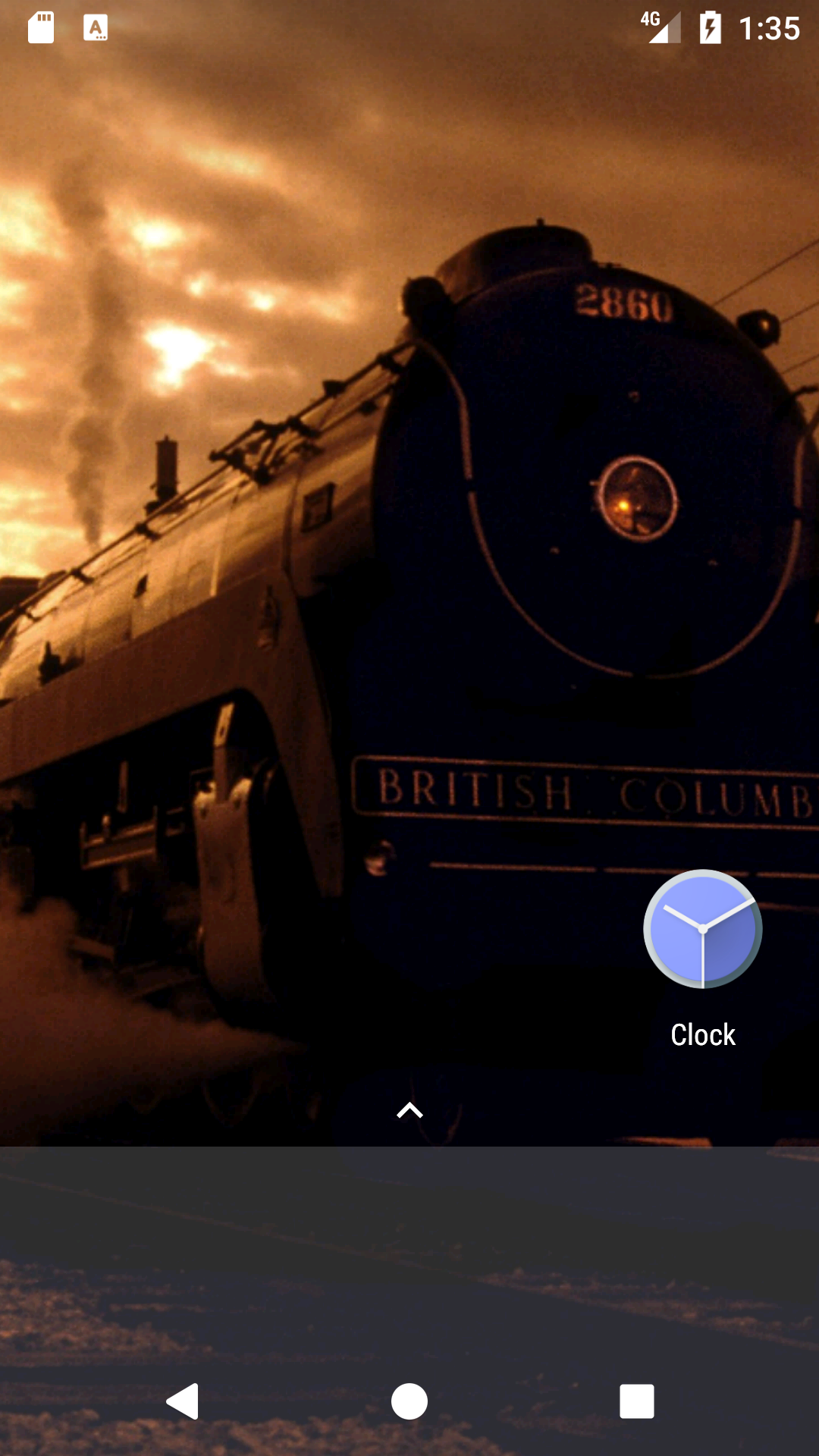Tap the SD card icon in the status bar
This screenshot has width=819, height=1456.
(x=41, y=27)
